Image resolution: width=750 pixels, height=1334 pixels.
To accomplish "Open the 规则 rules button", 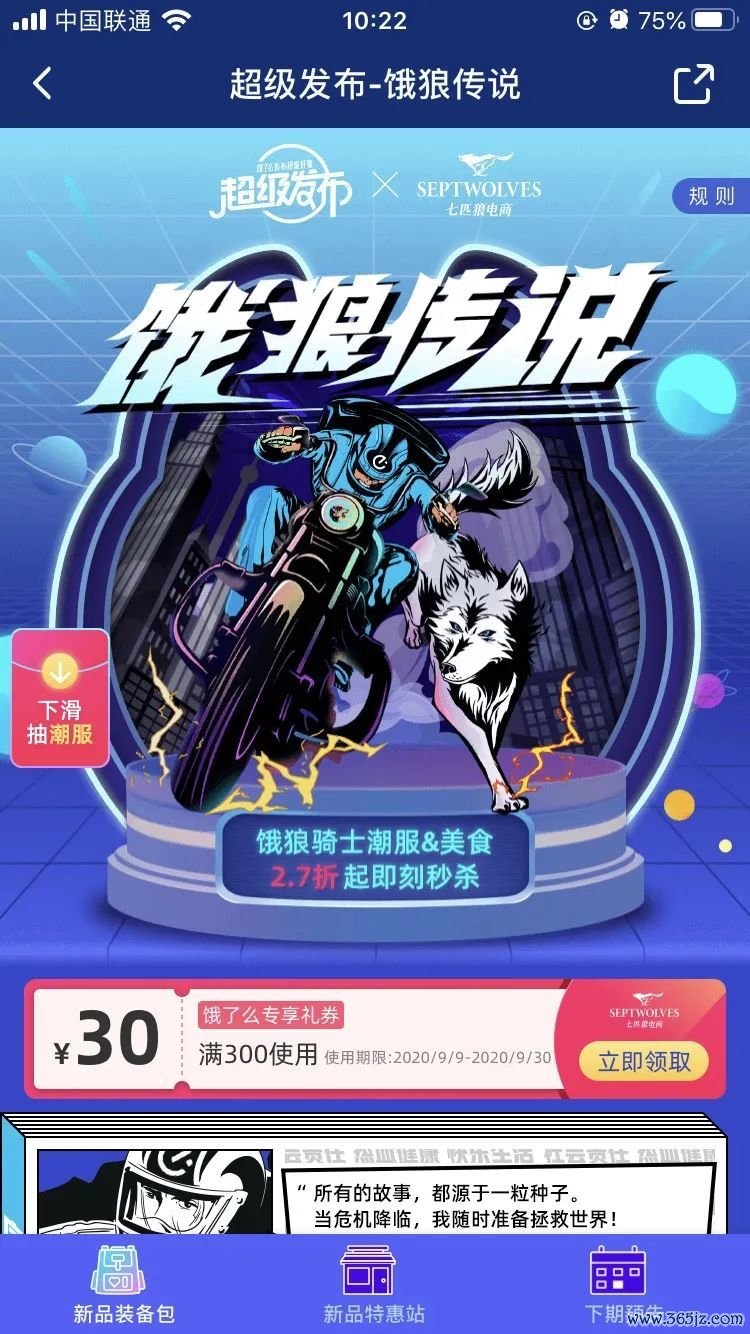I will click(x=711, y=196).
